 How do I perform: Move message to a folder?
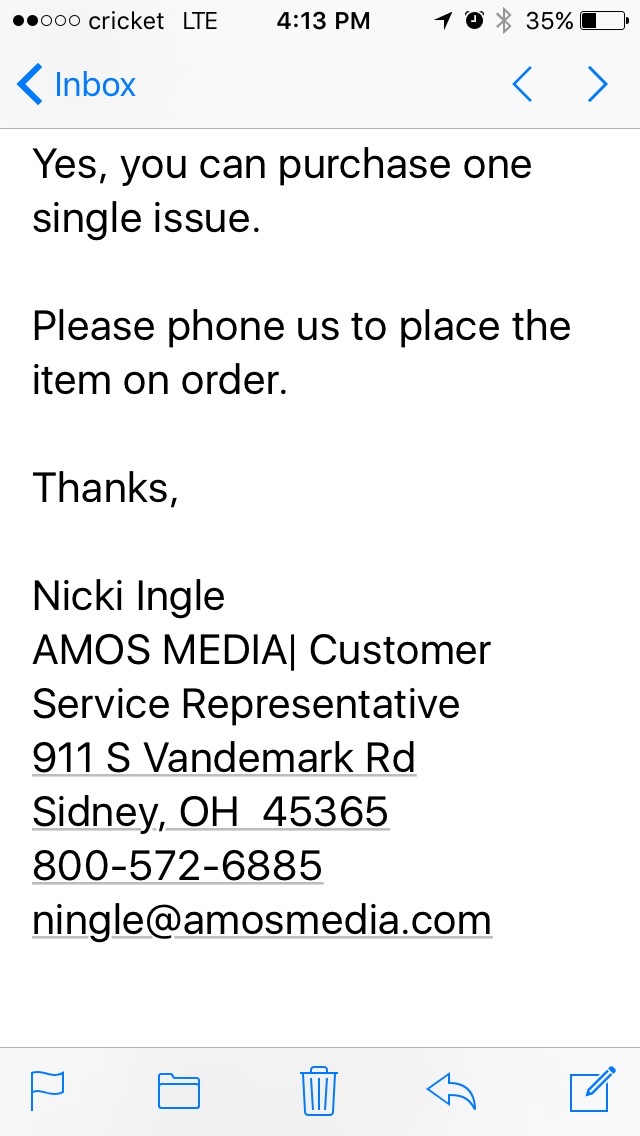(179, 1090)
